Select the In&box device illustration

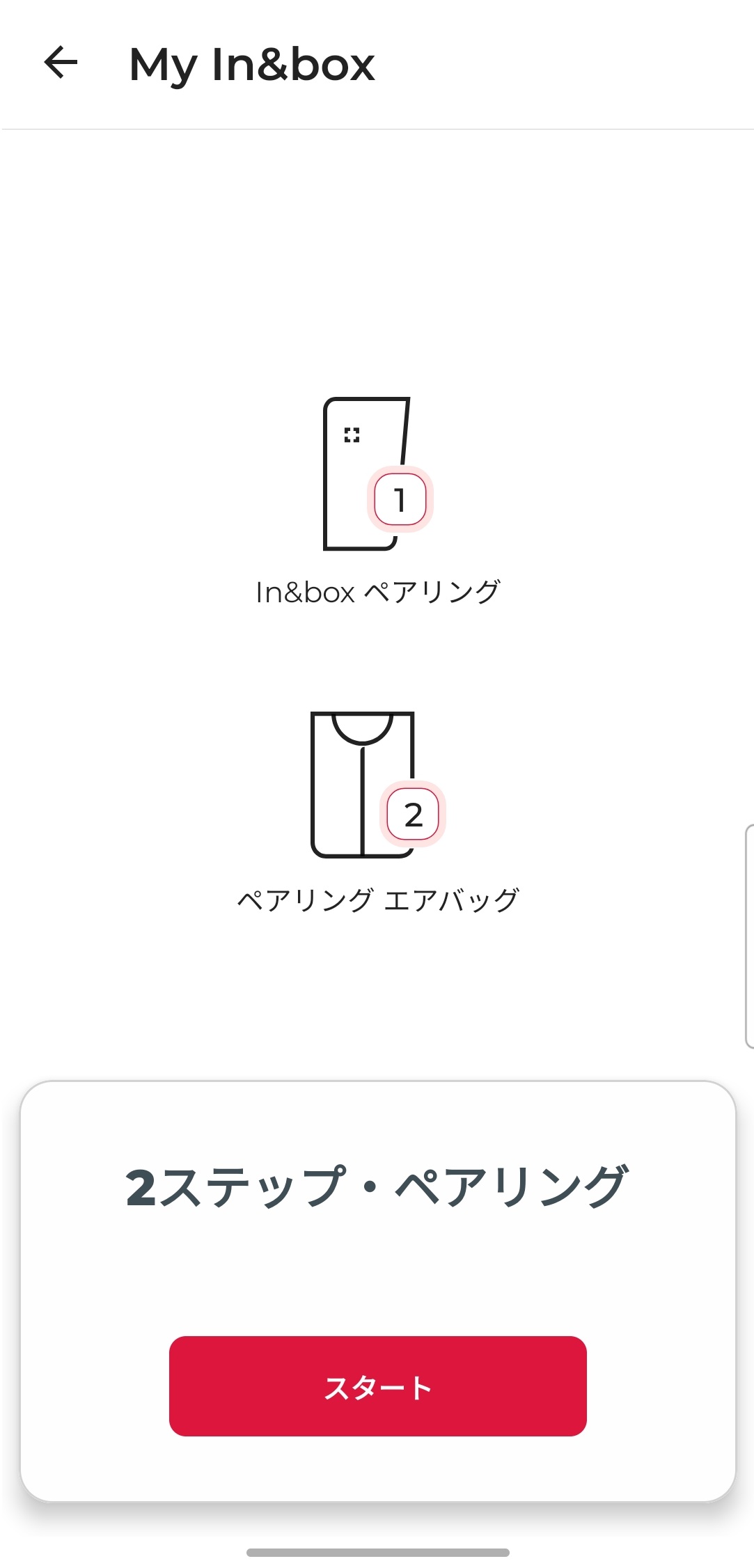pyautogui.click(x=355, y=473)
